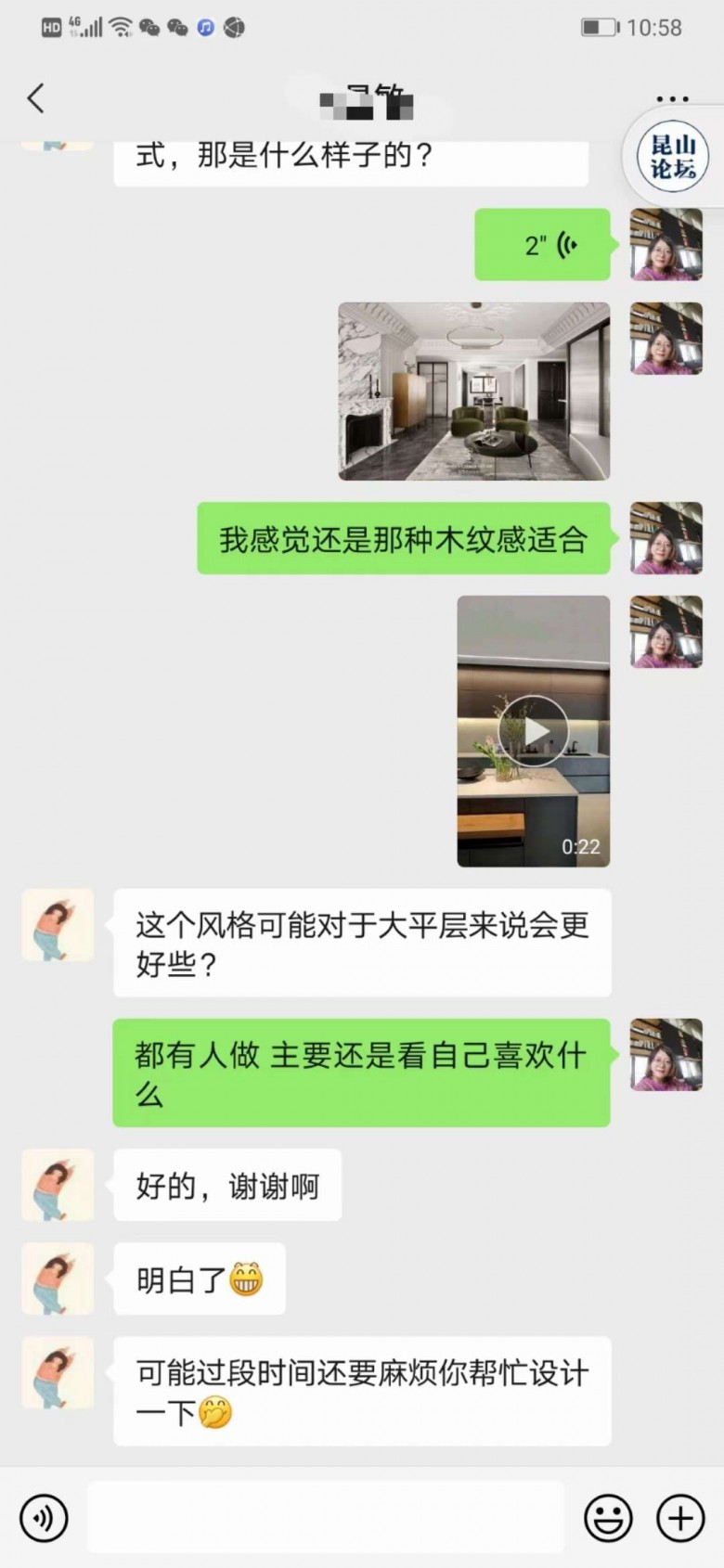Open the plus attachments menu
This screenshot has height=1568, width=724.
click(680, 1518)
